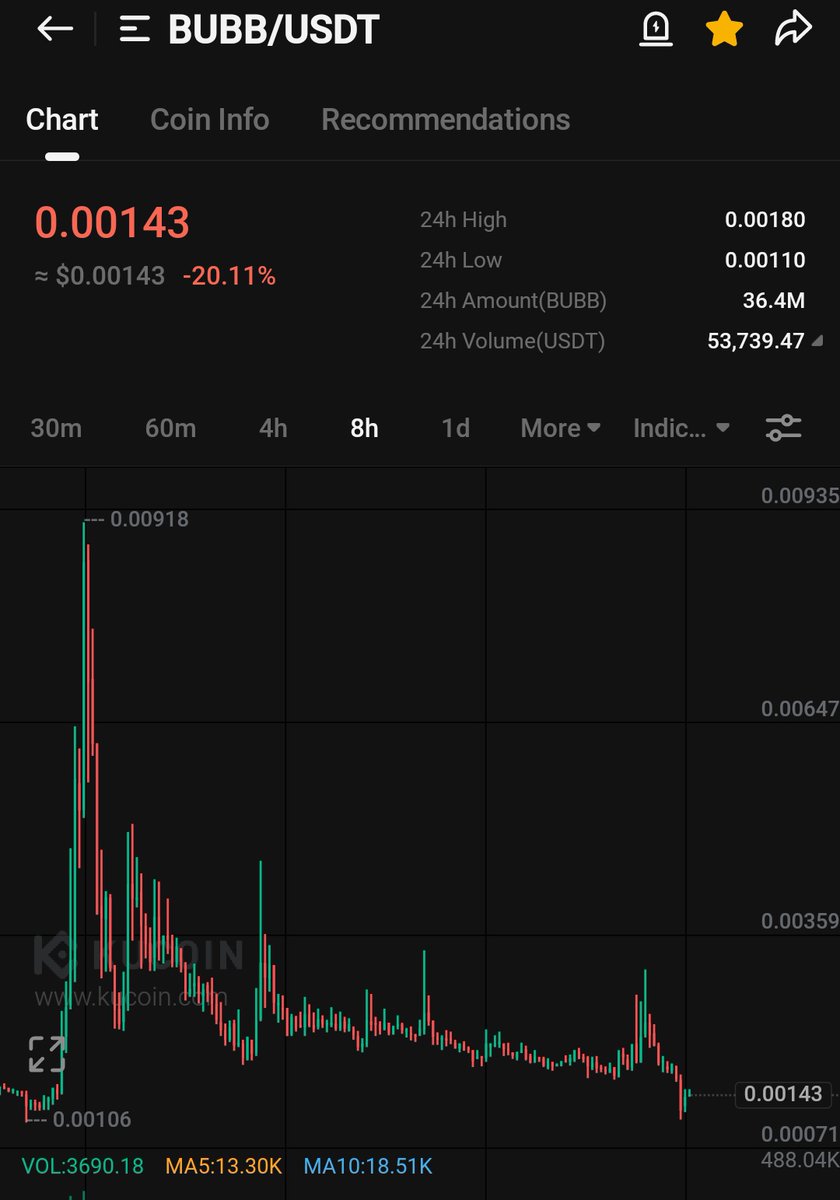The image size is (840, 1200).
Task: Change chart interval to 4h
Action: (273, 428)
